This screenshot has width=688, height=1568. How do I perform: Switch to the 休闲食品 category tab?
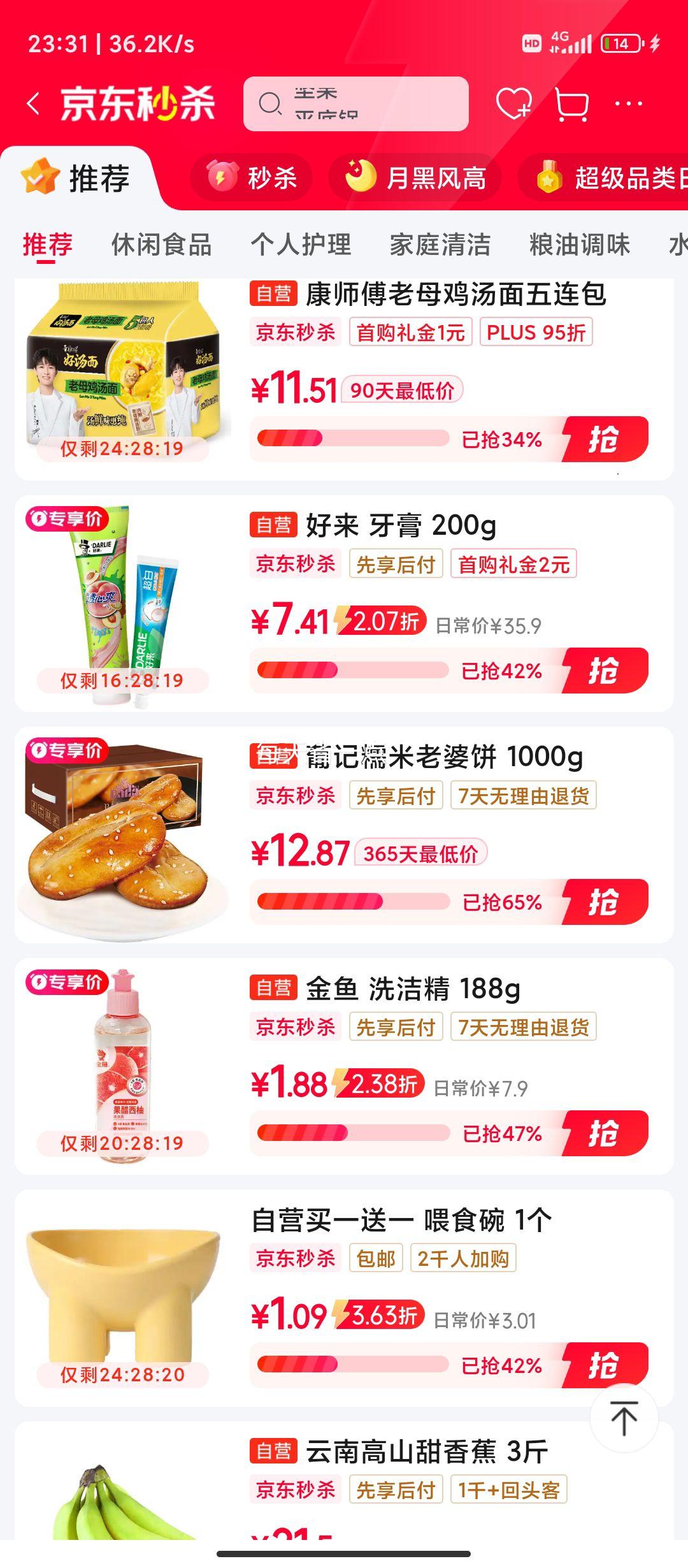click(x=161, y=244)
